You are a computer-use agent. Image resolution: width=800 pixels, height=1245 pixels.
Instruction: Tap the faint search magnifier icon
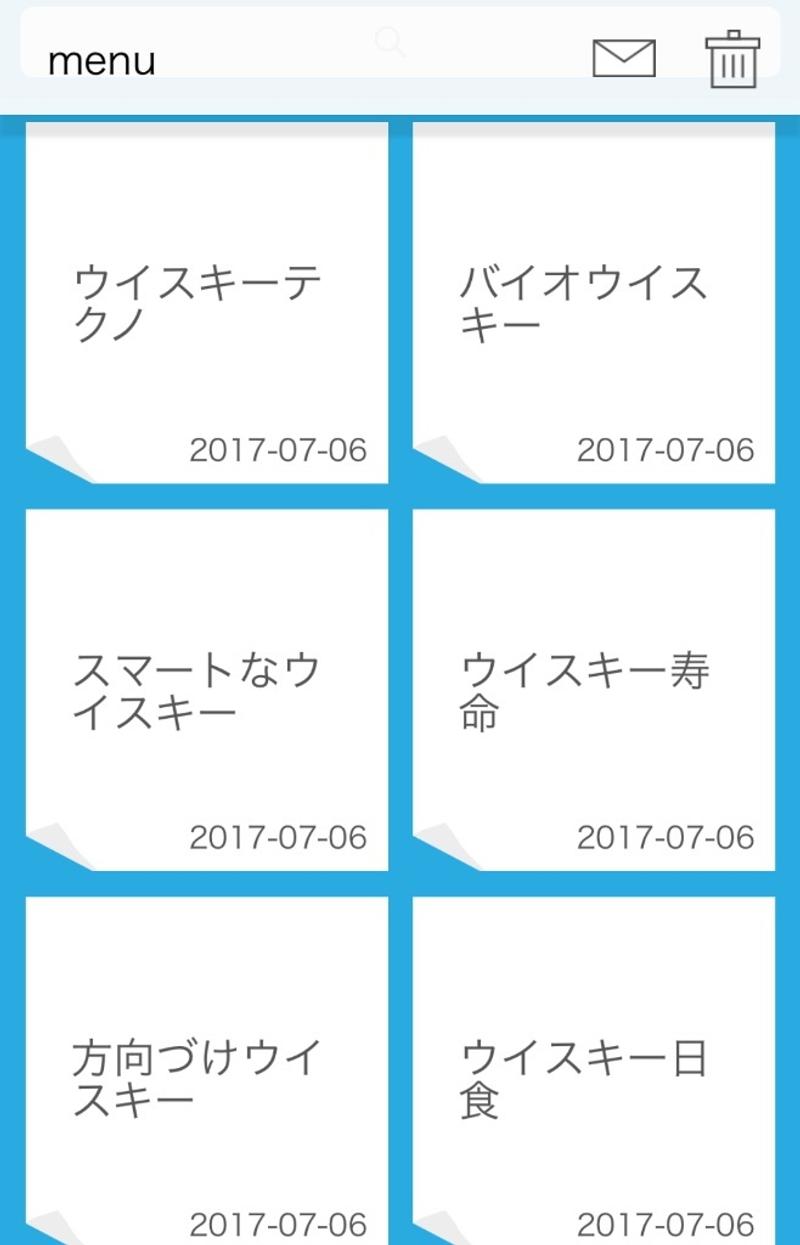[x=389, y=42]
